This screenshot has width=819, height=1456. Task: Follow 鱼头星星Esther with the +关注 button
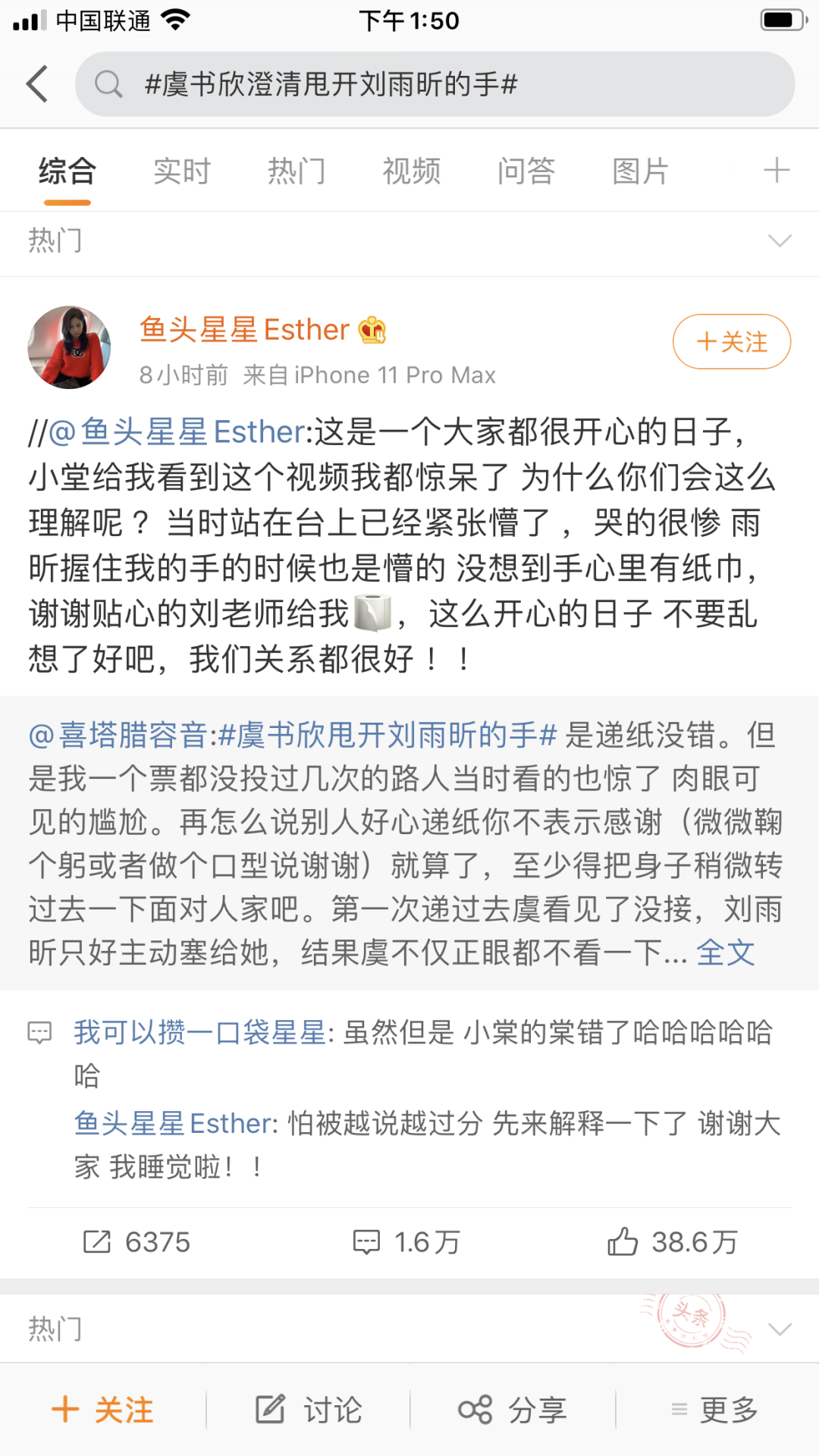731,342
